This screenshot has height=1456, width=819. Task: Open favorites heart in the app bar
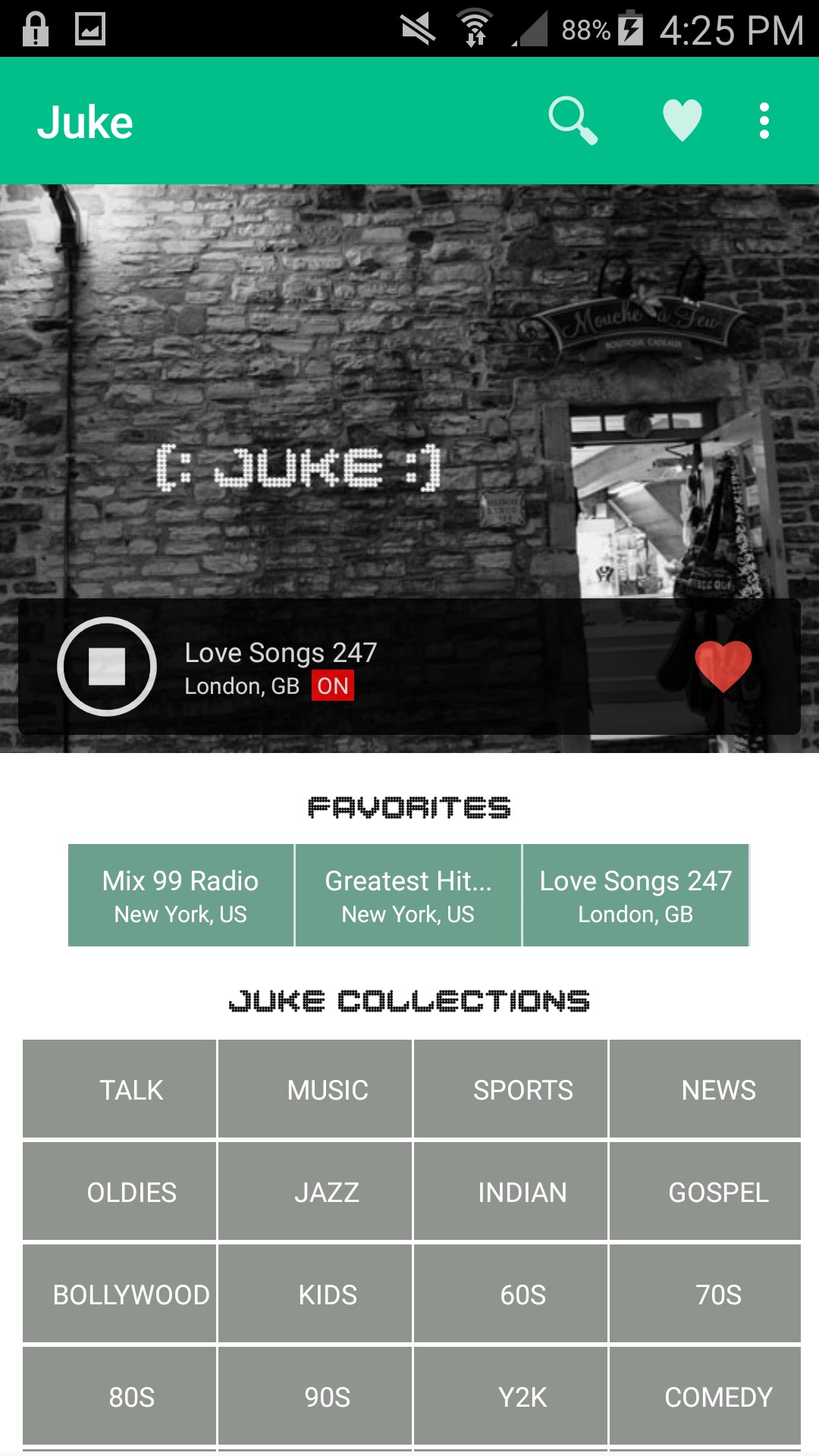coord(682,121)
